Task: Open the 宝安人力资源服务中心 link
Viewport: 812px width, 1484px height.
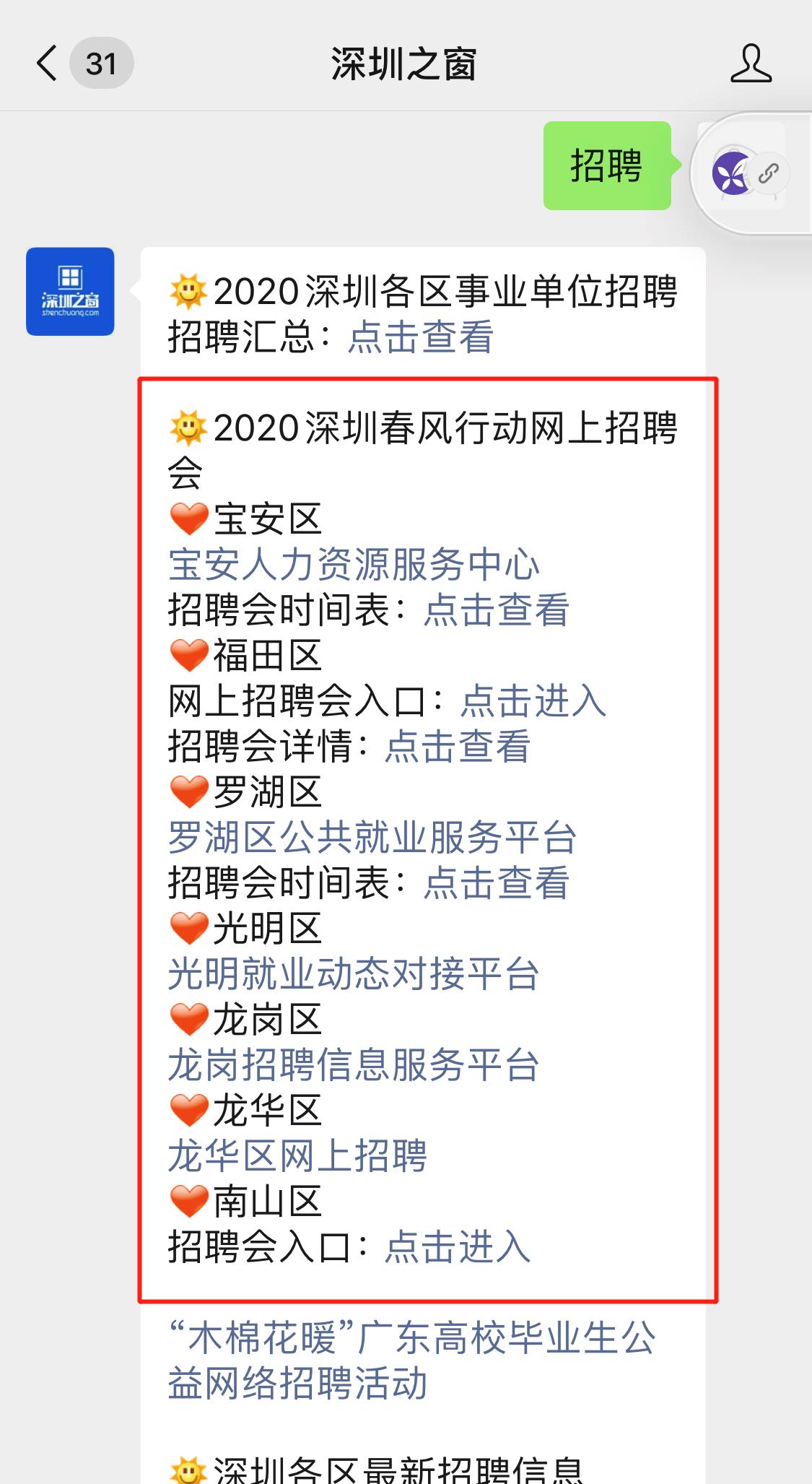Action: [354, 565]
